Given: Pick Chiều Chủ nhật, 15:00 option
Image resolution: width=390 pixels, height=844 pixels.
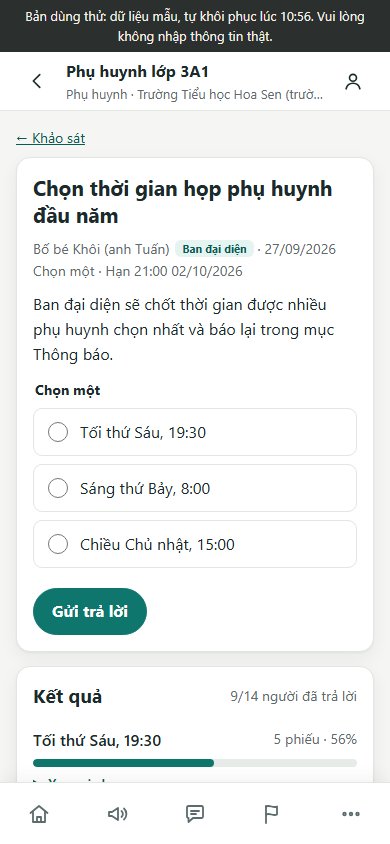Looking at the screenshot, I should (195, 544).
